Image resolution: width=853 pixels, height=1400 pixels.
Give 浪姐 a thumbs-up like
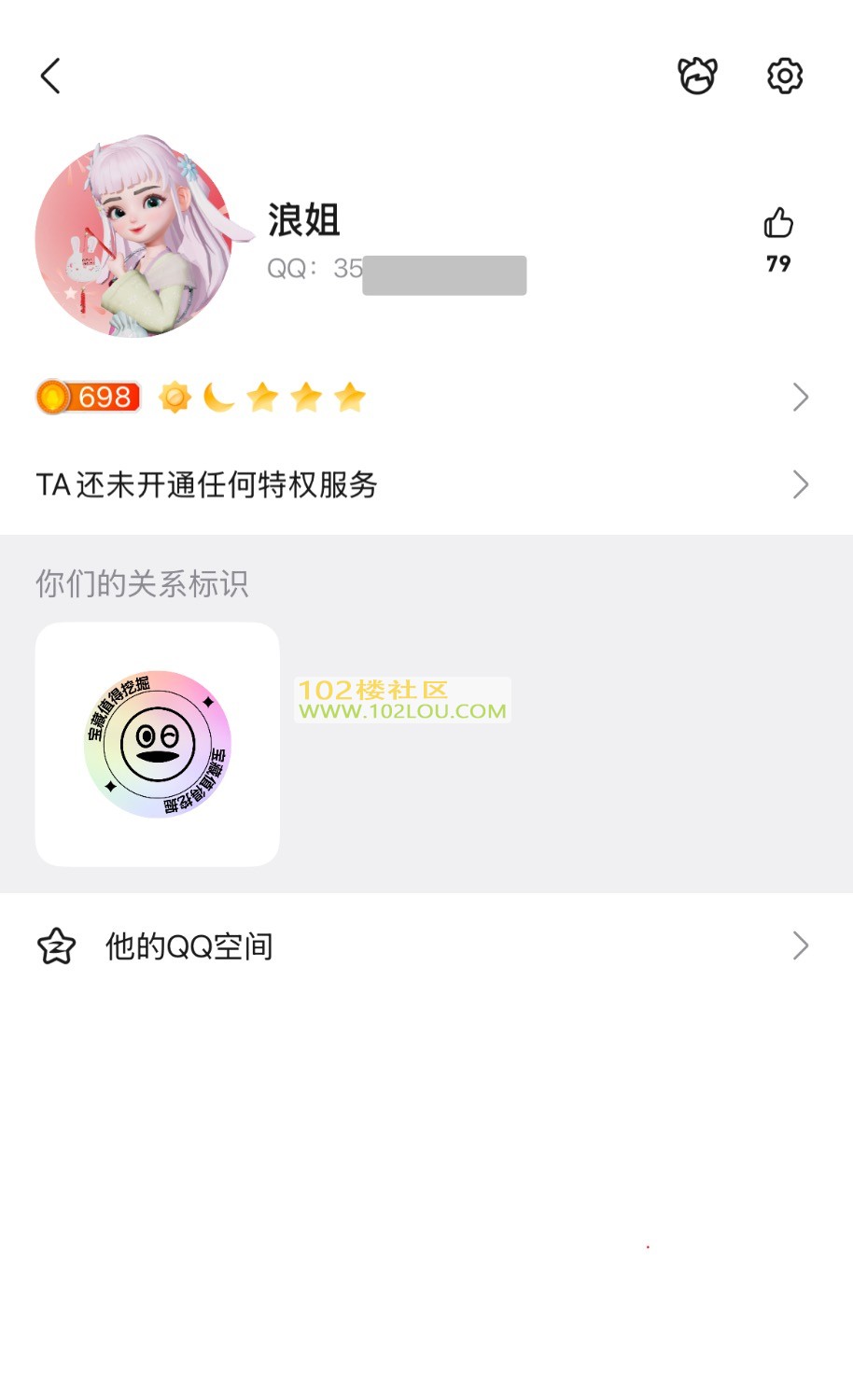click(777, 224)
